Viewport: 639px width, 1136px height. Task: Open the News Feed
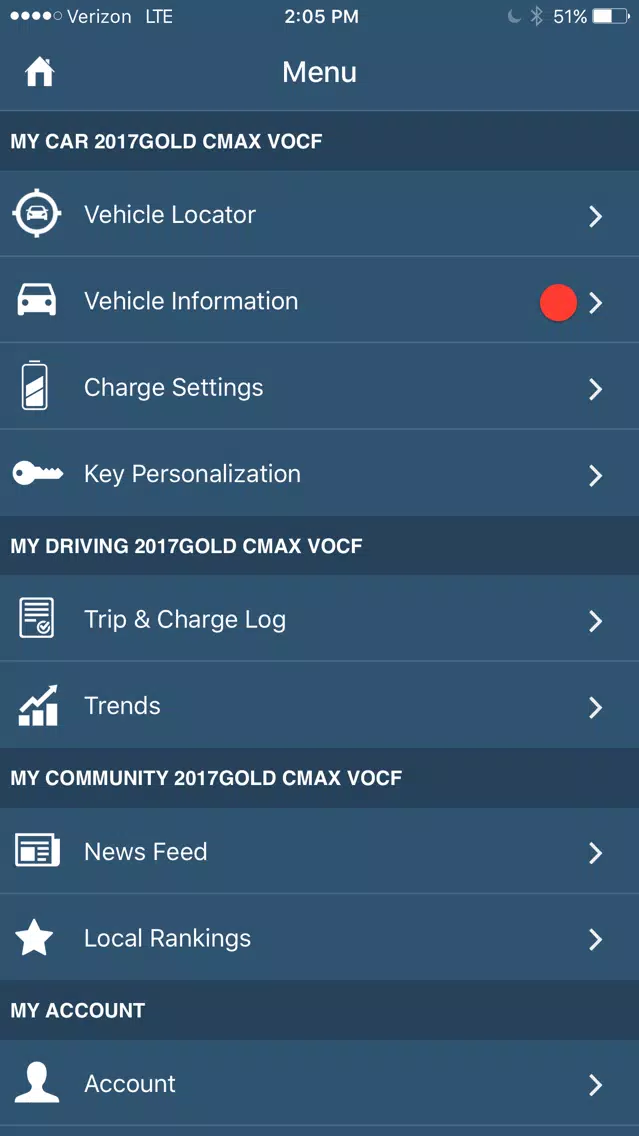(320, 851)
